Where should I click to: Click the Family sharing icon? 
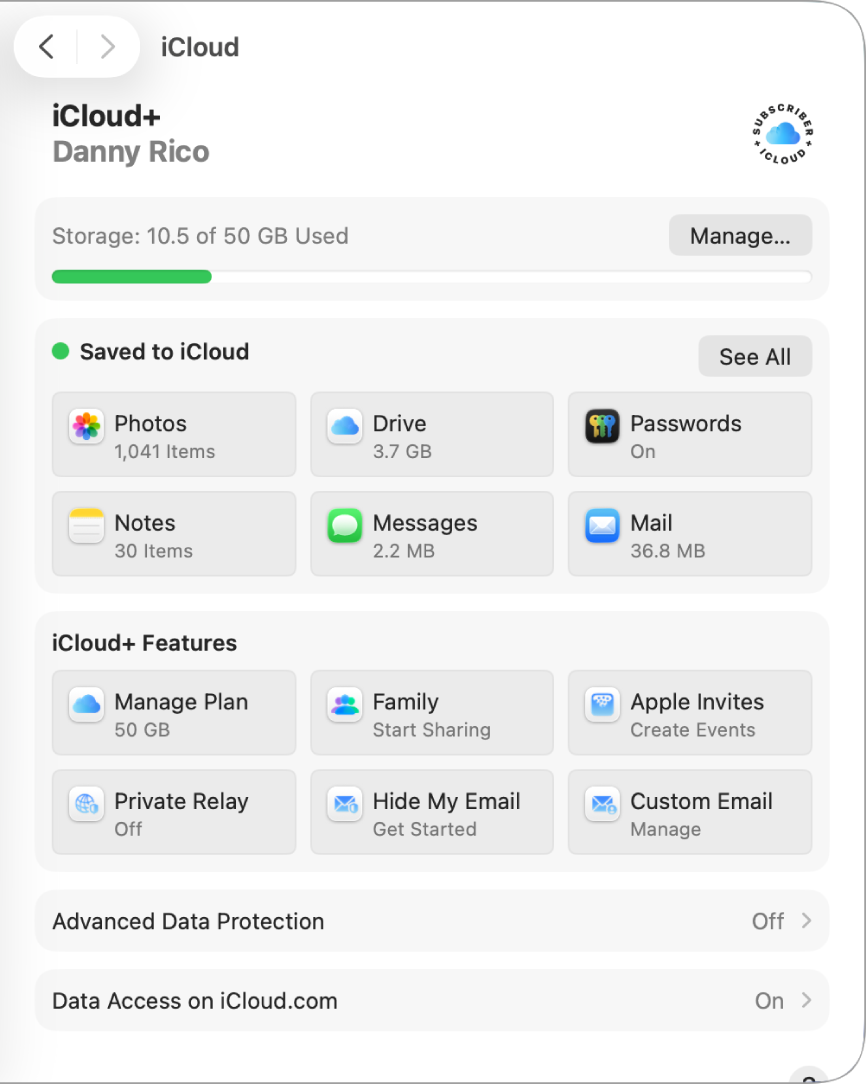pos(344,704)
